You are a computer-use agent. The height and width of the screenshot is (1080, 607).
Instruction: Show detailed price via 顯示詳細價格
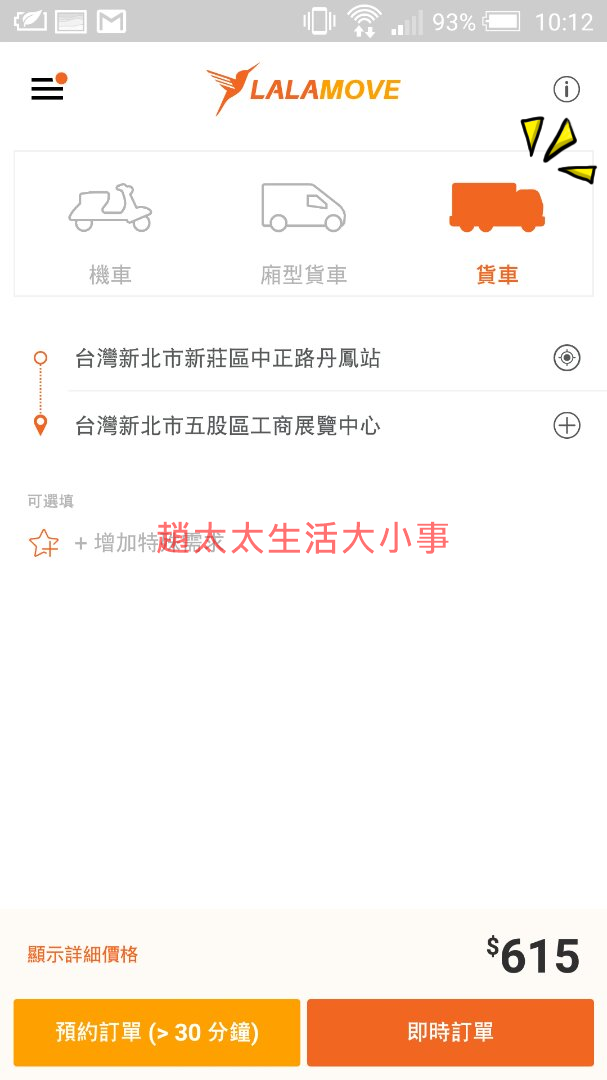coord(83,954)
